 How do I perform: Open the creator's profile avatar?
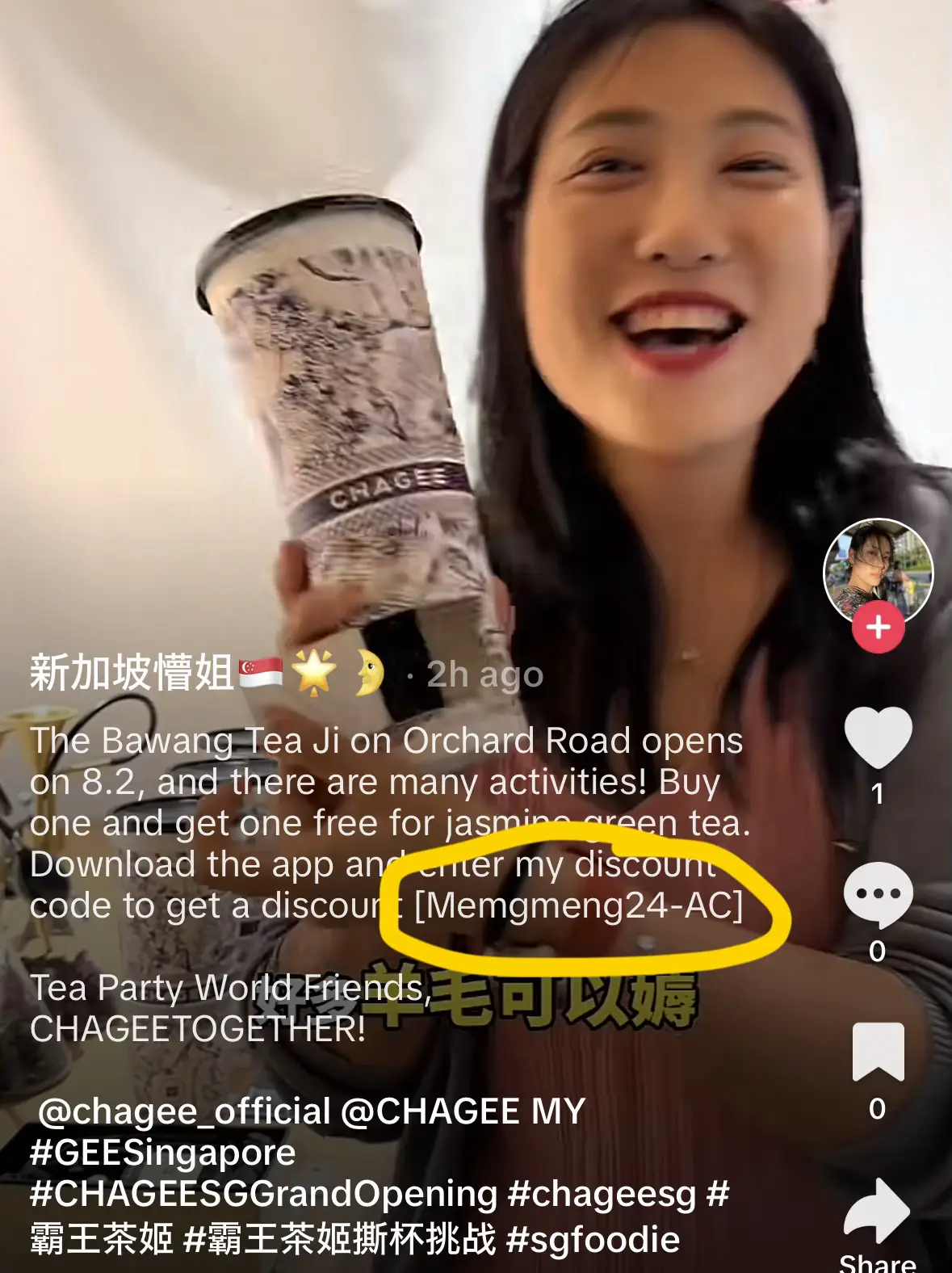click(878, 570)
